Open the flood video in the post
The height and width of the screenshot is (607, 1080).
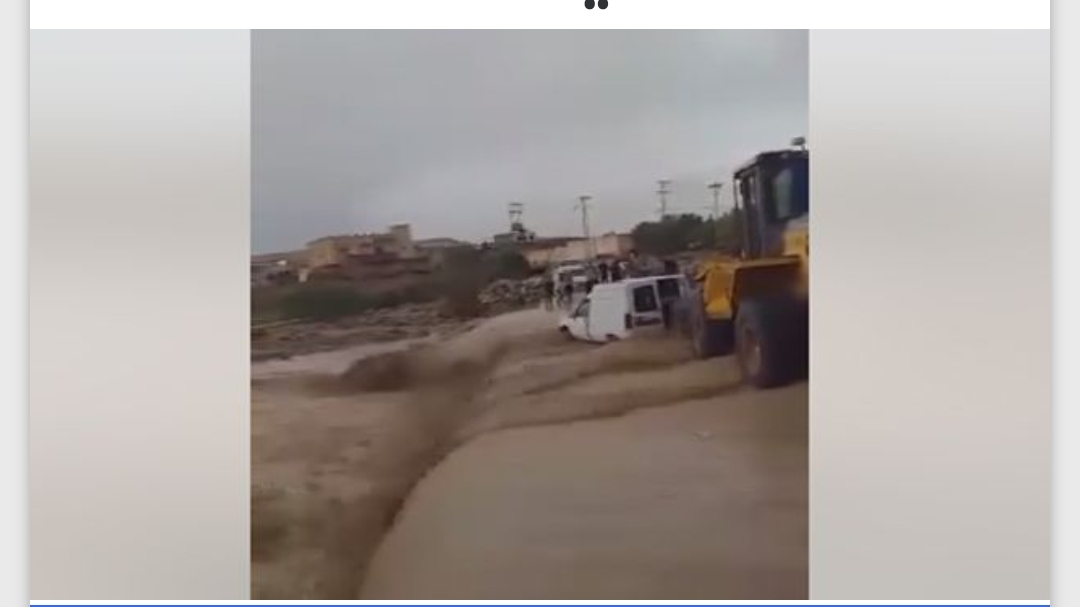click(x=529, y=314)
